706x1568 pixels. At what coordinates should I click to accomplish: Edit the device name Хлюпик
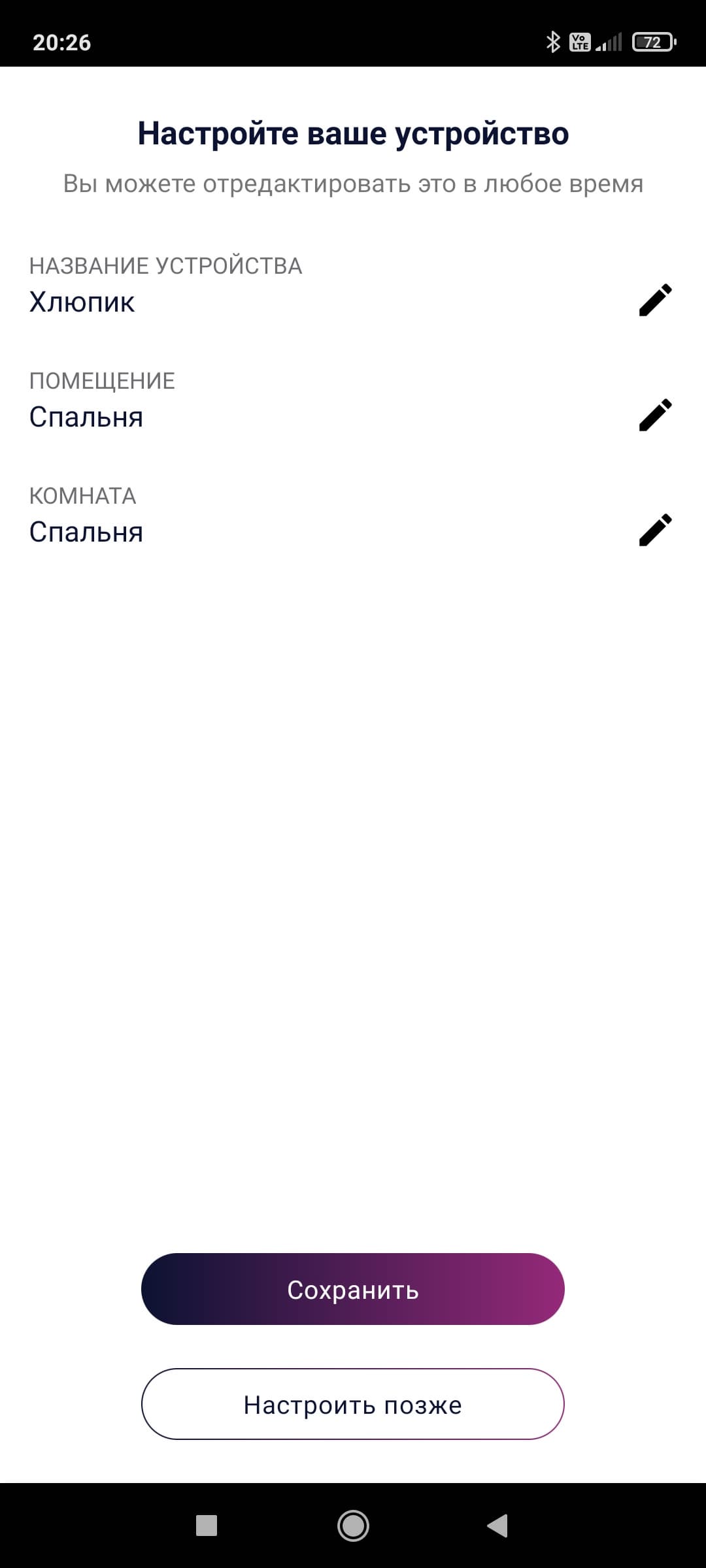point(655,300)
